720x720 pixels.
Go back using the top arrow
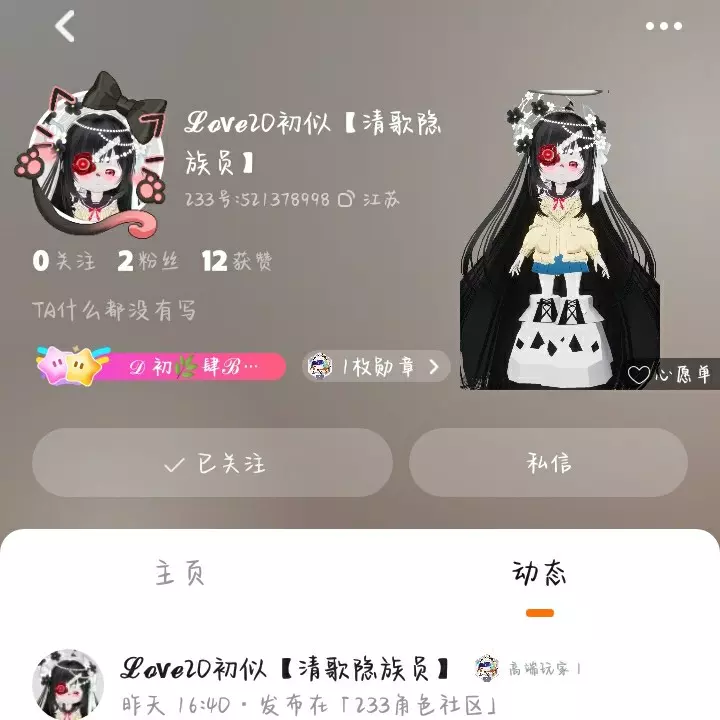pos(66,27)
